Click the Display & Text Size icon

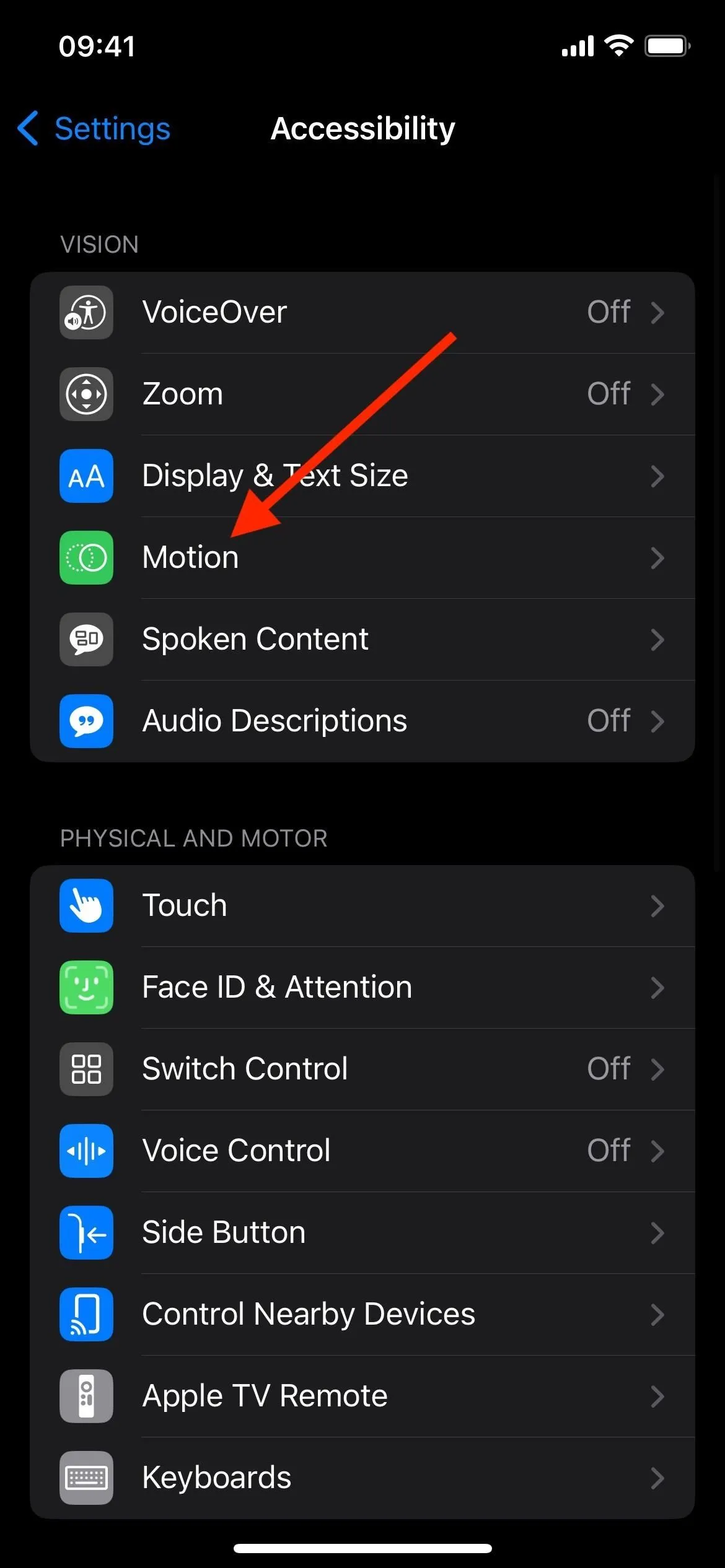click(86, 476)
